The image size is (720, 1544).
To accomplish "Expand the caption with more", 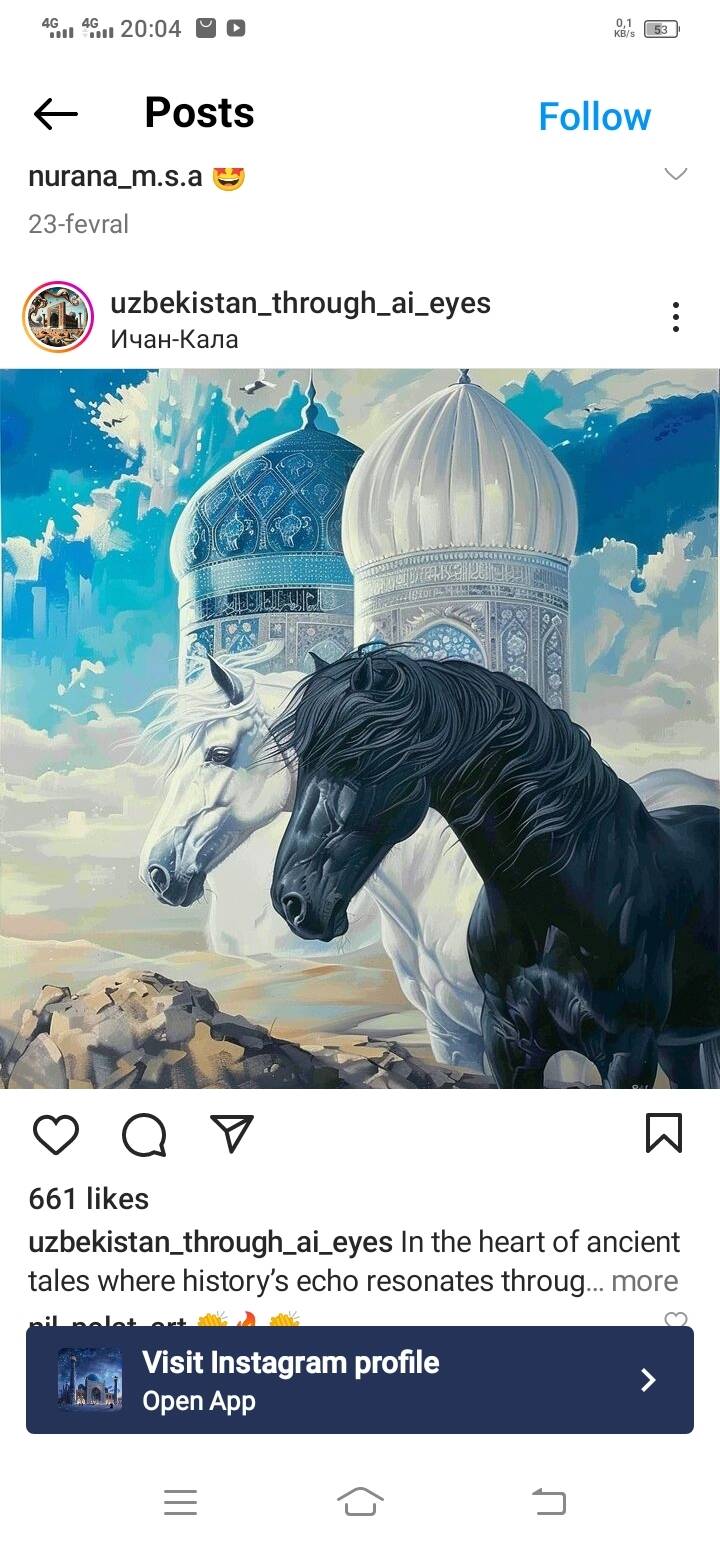I will click(644, 1281).
